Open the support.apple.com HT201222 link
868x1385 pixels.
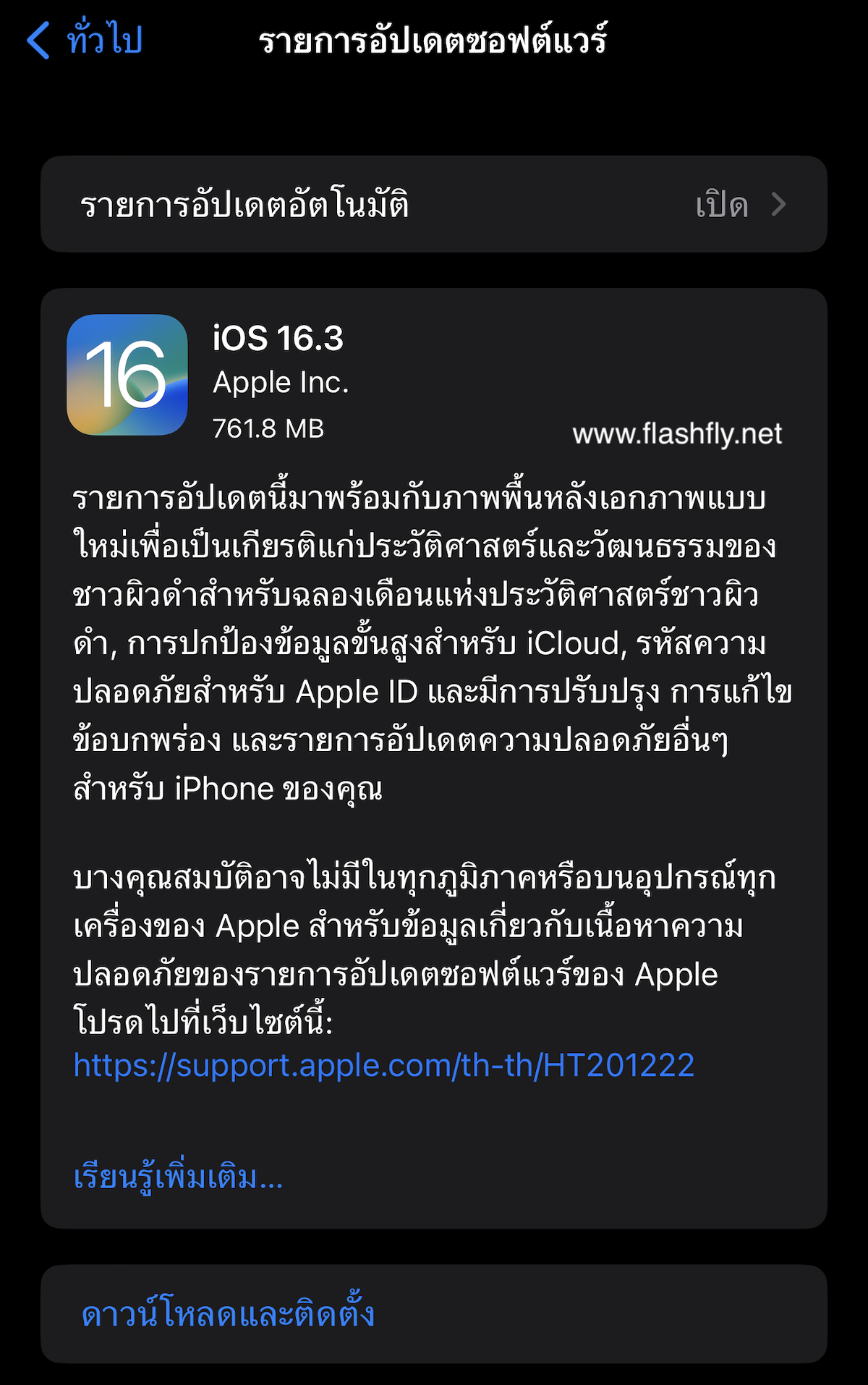(x=384, y=1065)
